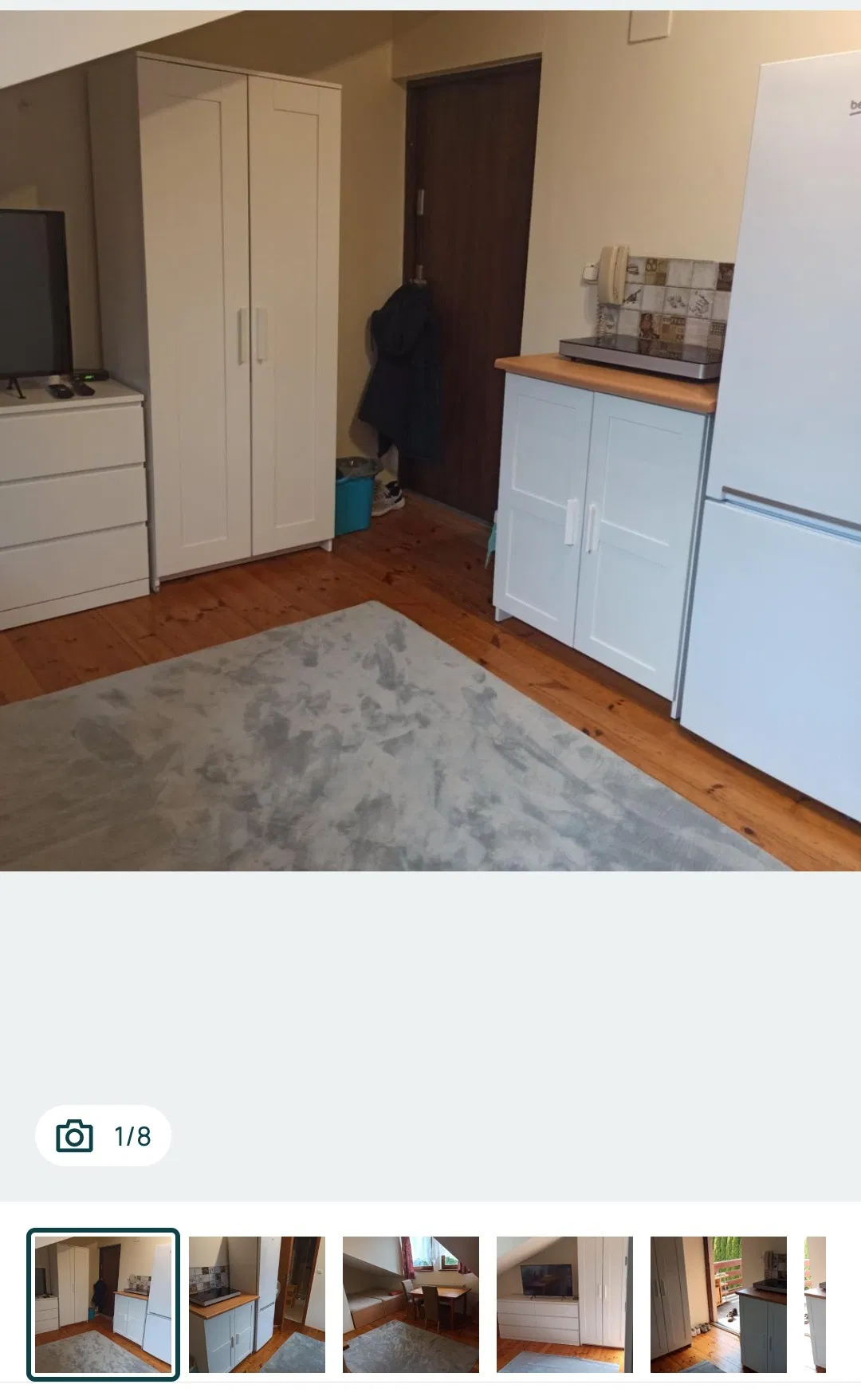The image size is (861, 1400).
Task: Select the first thumbnail with wardrobe and fridge
Action: coord(103,1304)
